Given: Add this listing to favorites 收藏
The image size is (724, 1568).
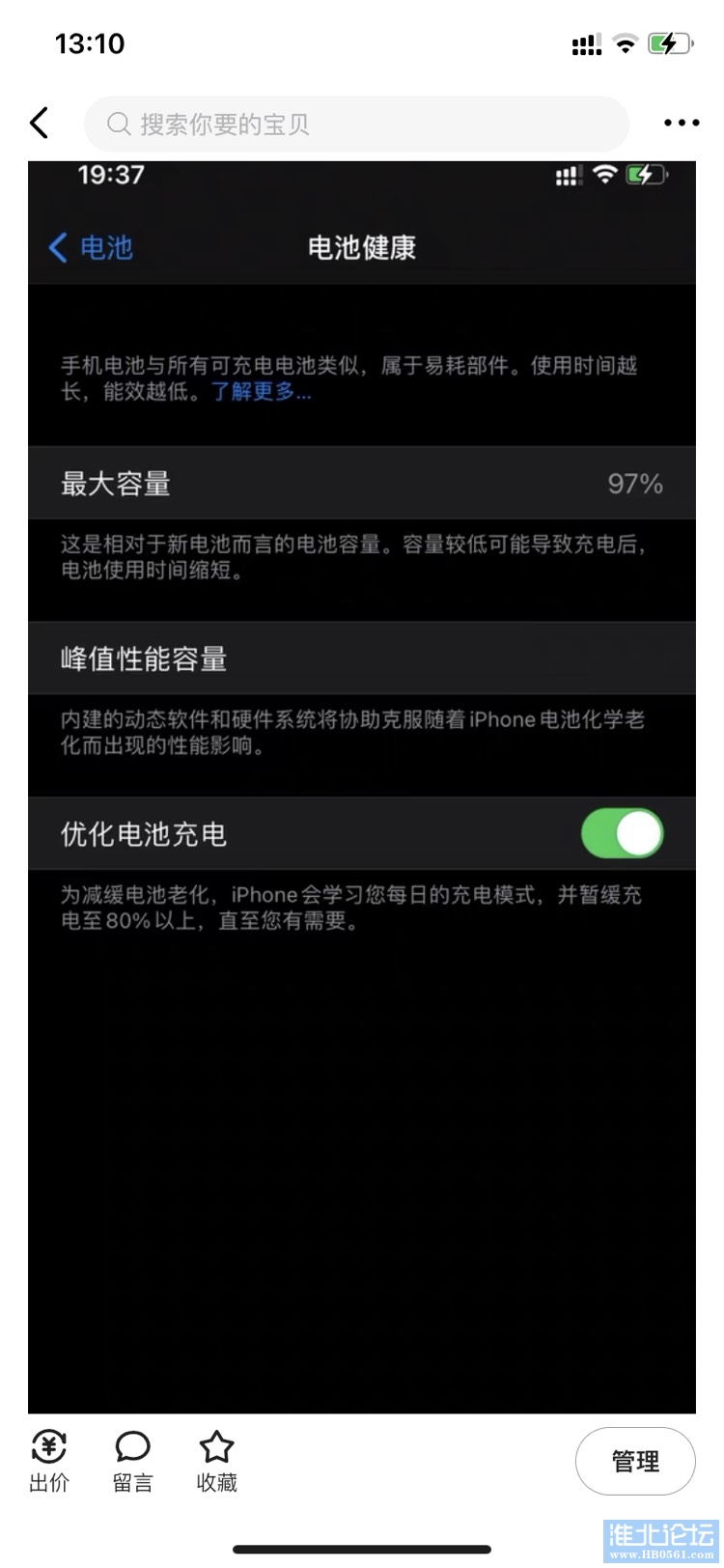Looking at the screenshot, I should pyautogui.click(x=216, y=1460).
